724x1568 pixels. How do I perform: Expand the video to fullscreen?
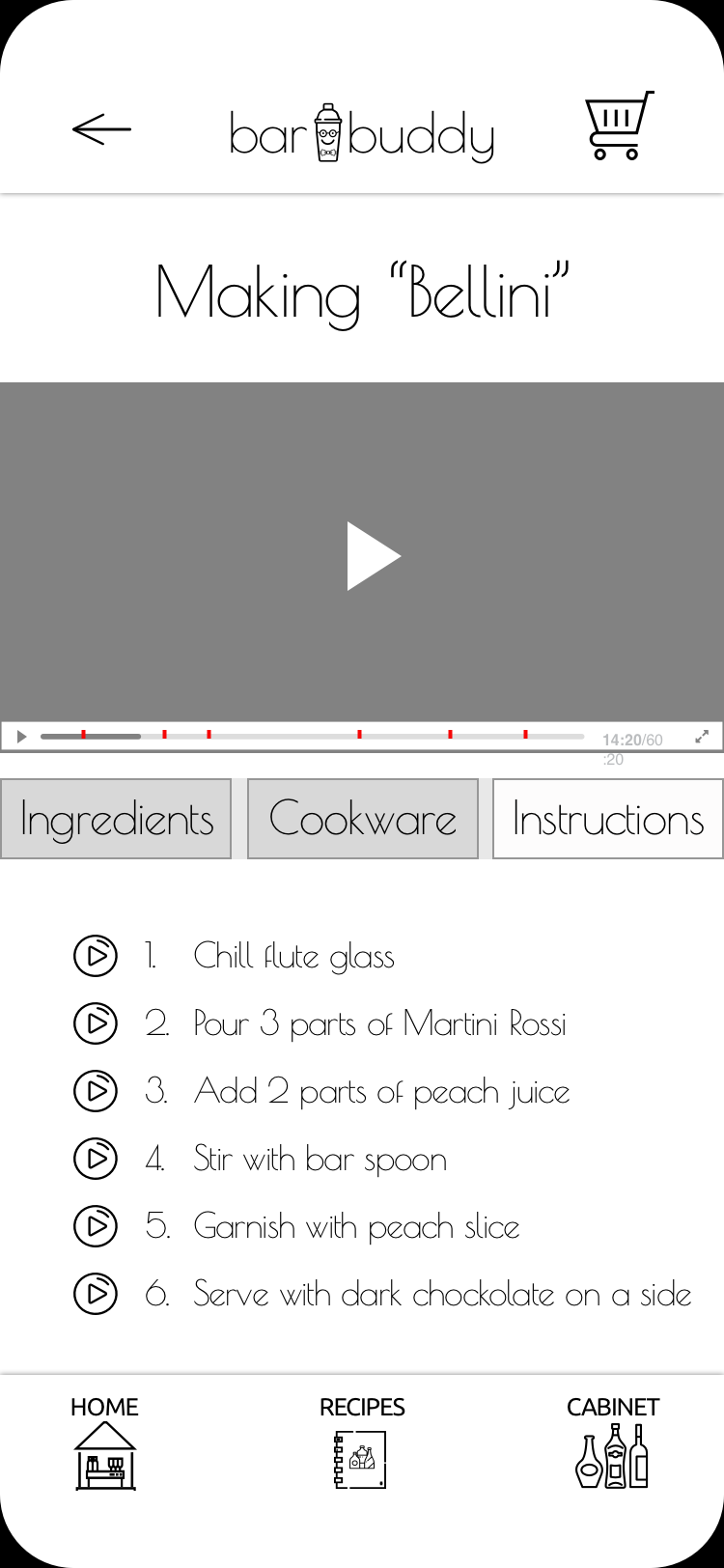[702, 737]
